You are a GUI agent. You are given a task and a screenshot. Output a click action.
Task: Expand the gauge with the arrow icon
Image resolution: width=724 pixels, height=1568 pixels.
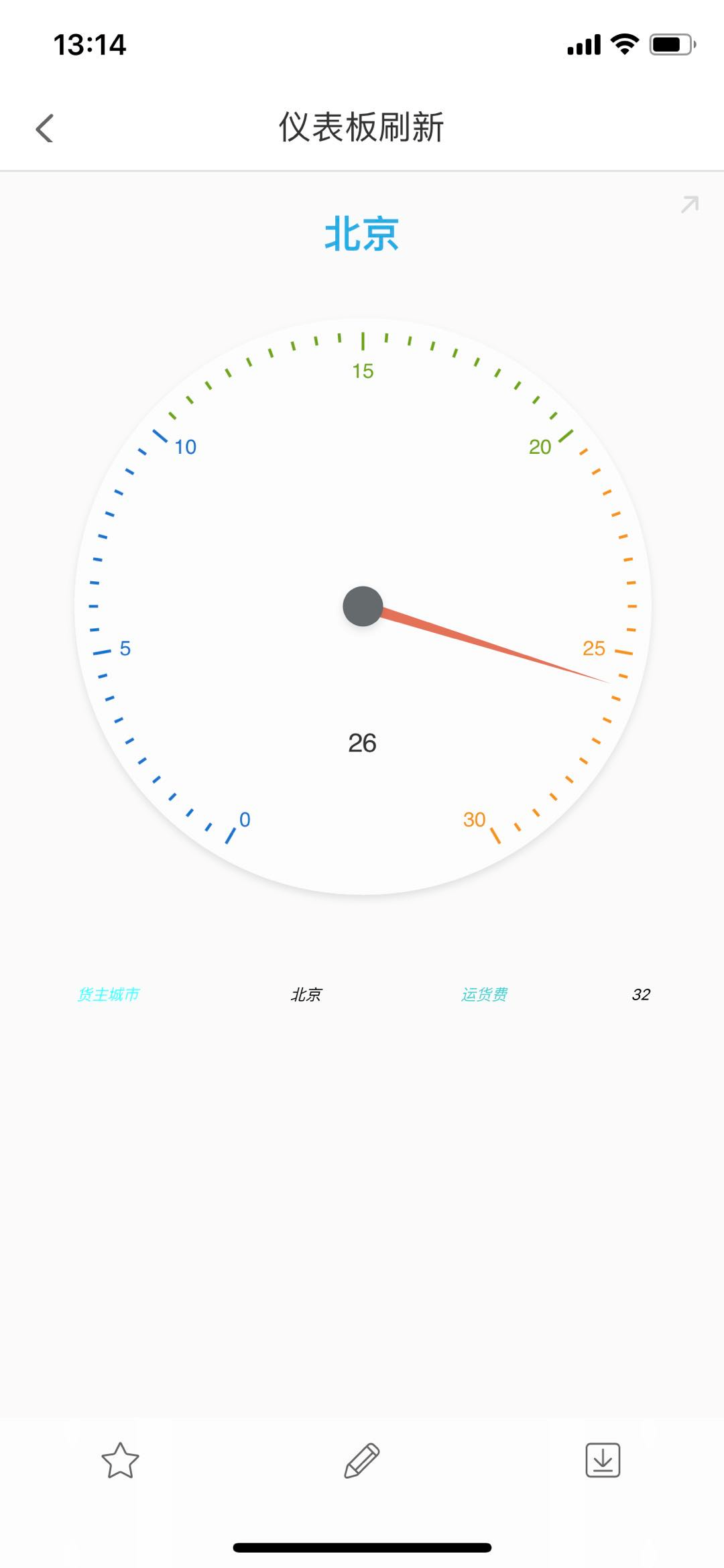[690, 204]
